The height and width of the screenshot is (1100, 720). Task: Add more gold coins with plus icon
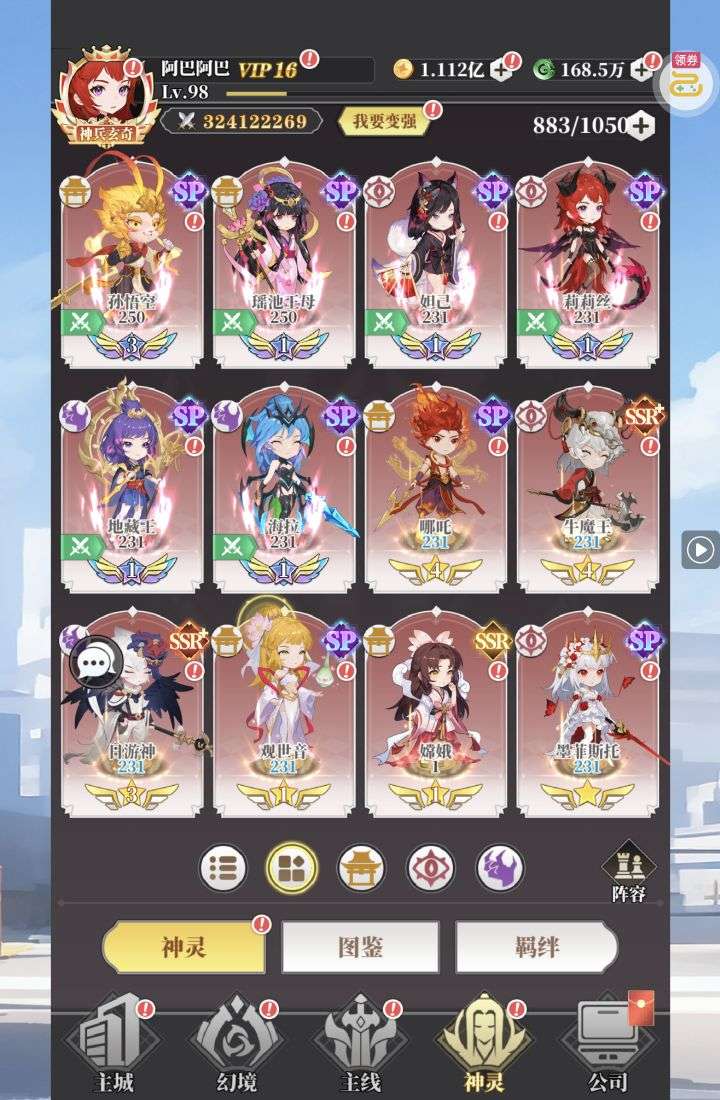pyautogui.click(x=502, y=69)
